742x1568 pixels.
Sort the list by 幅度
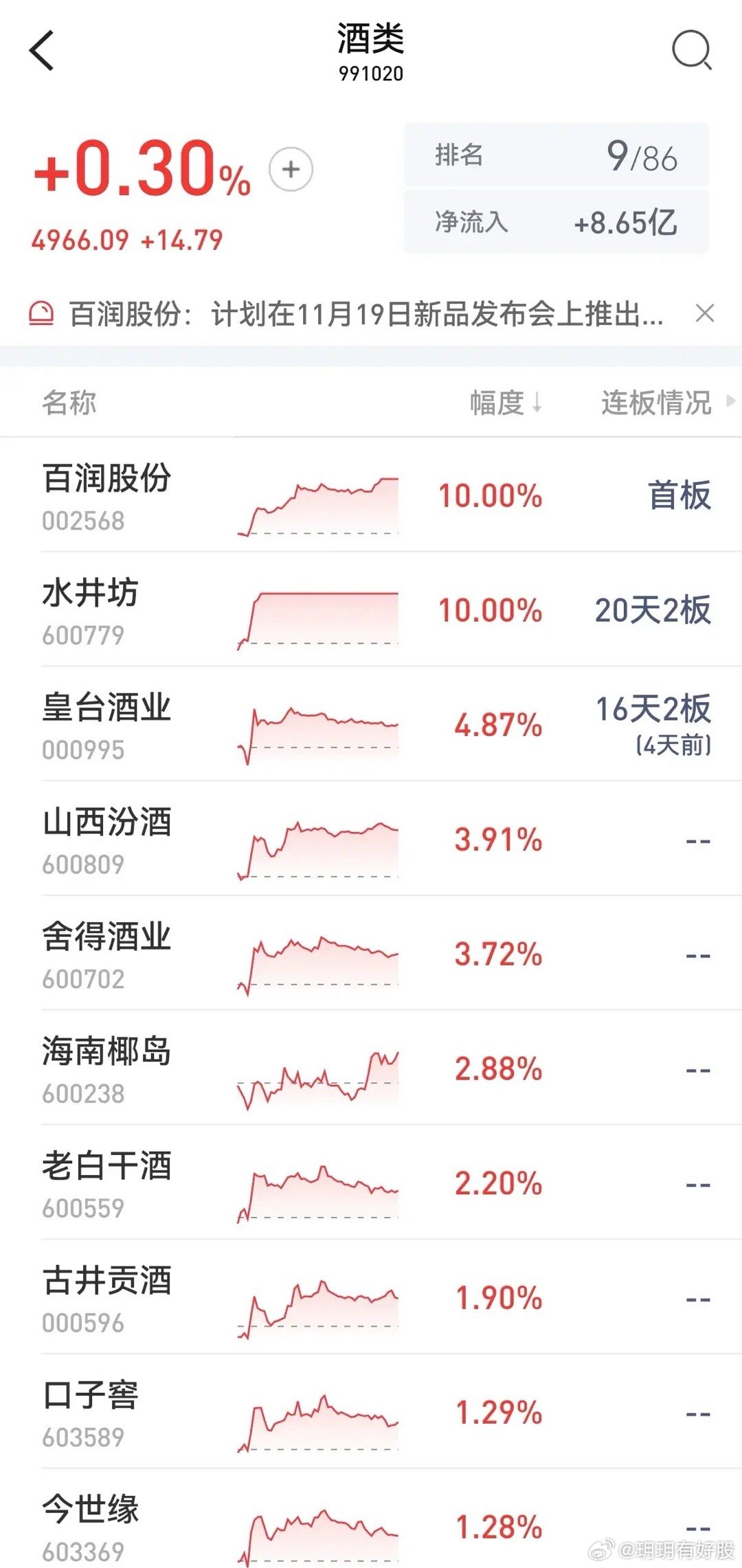pos(506,403)
